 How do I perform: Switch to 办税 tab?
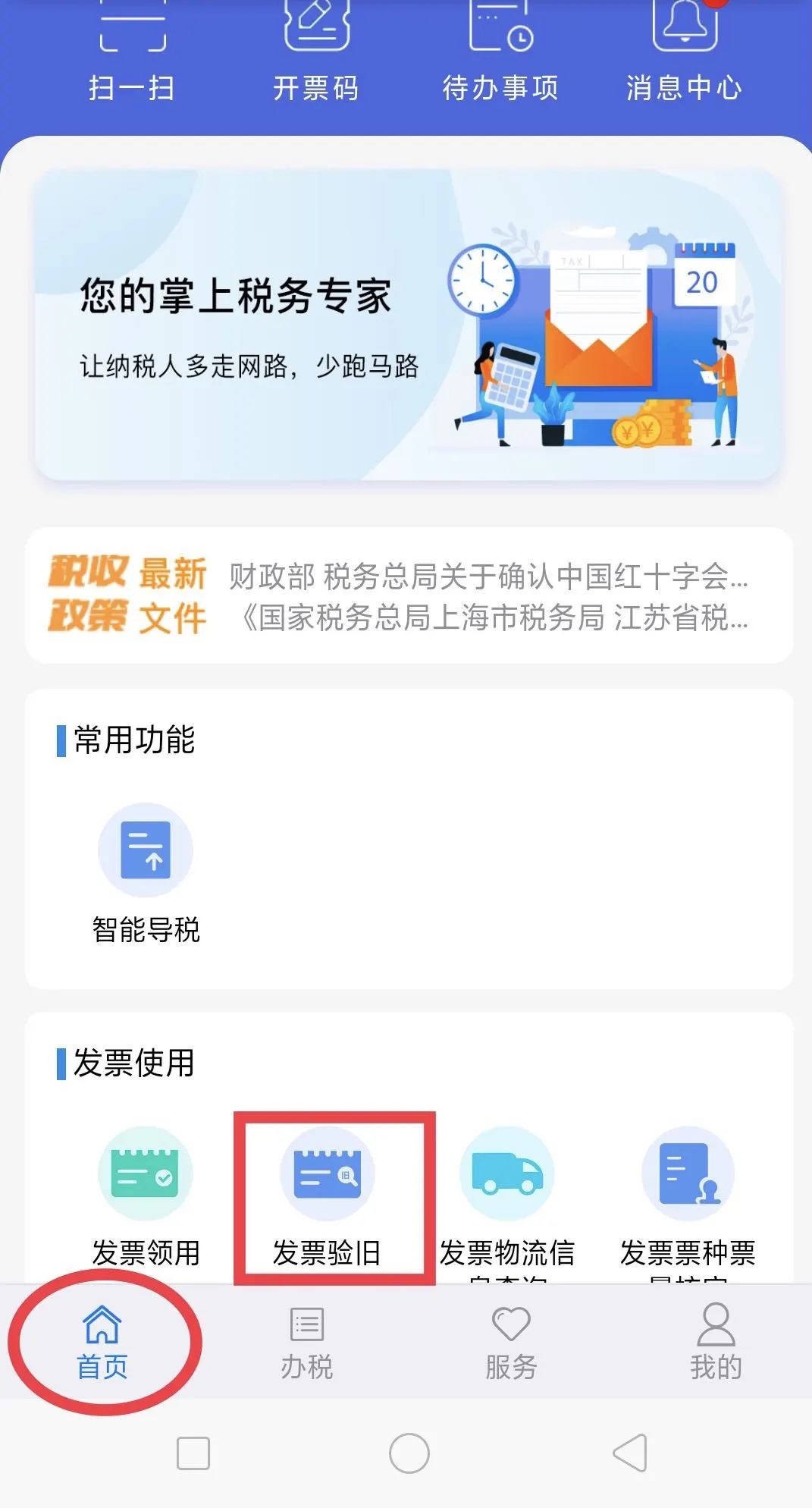(307, 1343)
